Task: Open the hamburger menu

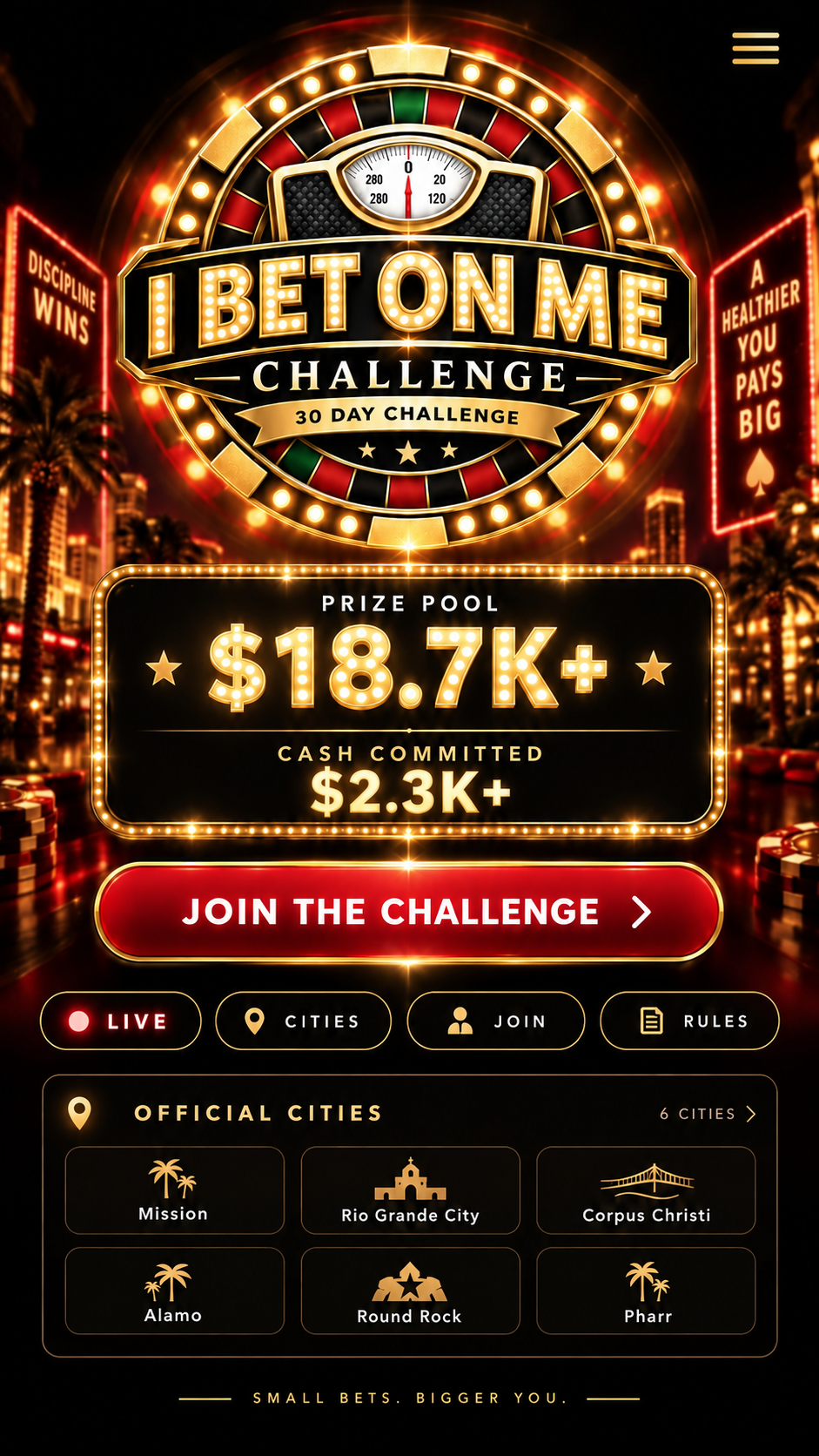Action: (x=755, y=48)
